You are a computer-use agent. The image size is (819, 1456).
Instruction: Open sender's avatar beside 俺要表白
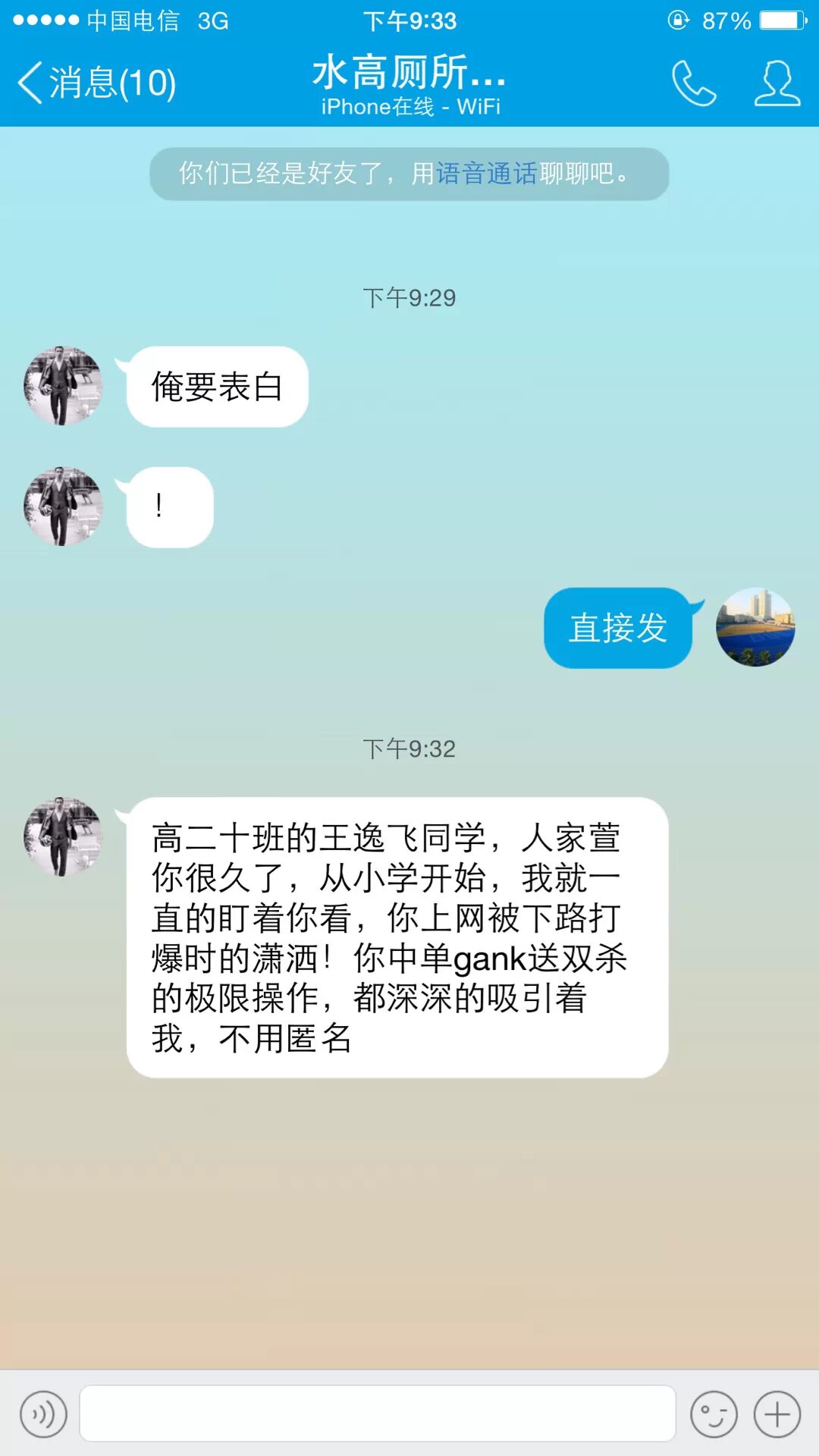[x=63, y=386]
